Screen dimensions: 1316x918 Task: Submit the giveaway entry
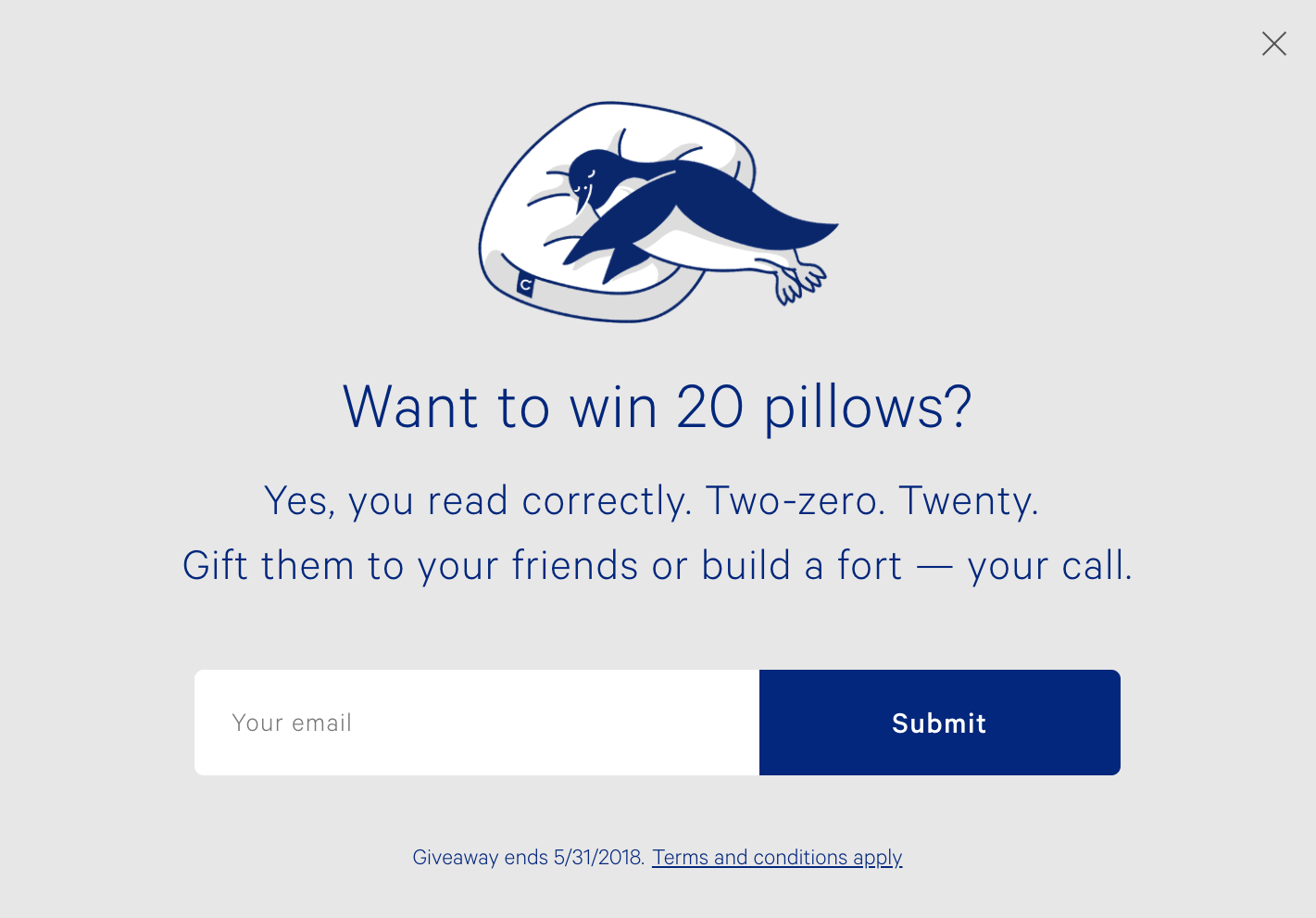[x=939, y=723]
